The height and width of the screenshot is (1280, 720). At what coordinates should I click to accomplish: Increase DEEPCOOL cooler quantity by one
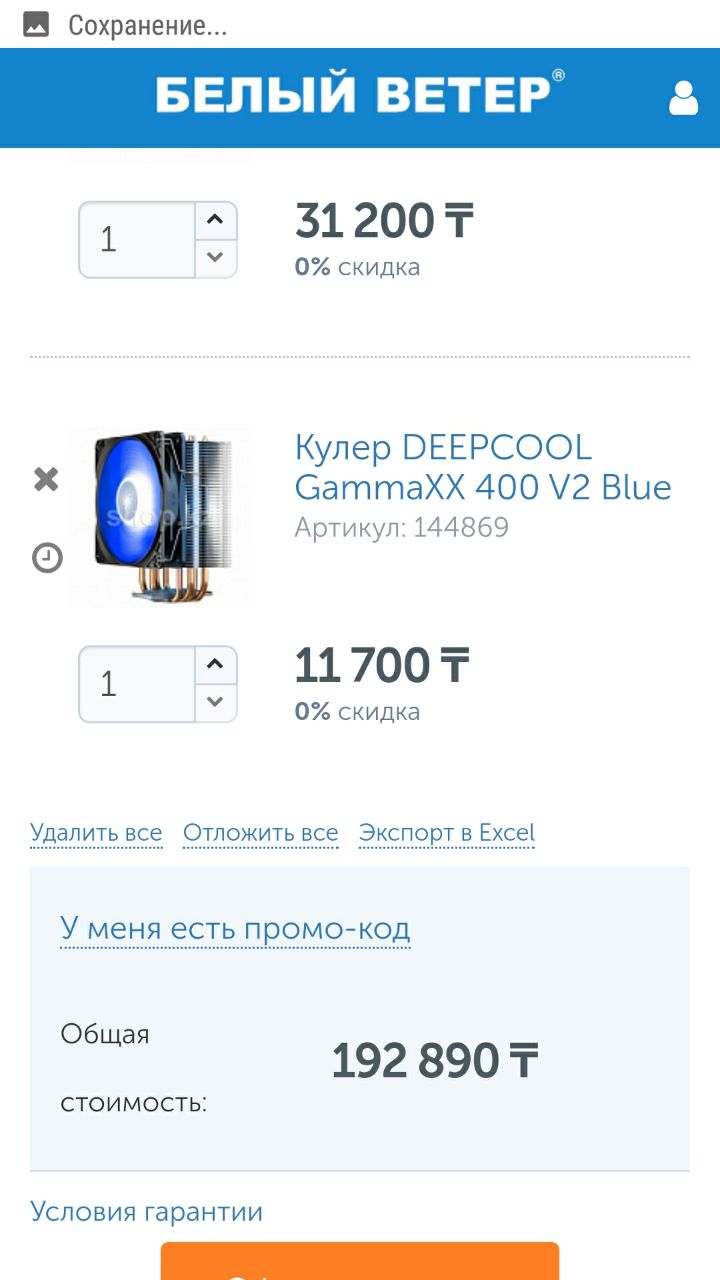pyautogui.click(x=215, y=664)
